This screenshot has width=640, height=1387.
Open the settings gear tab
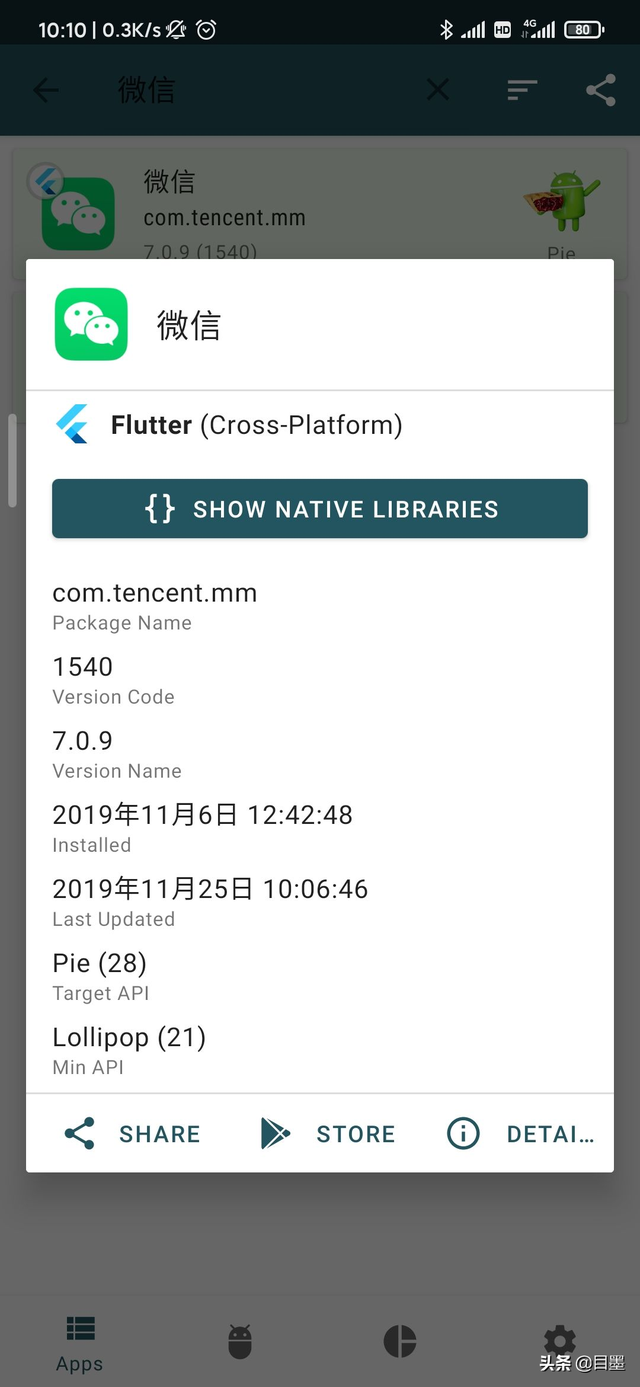click(559, 1339)
